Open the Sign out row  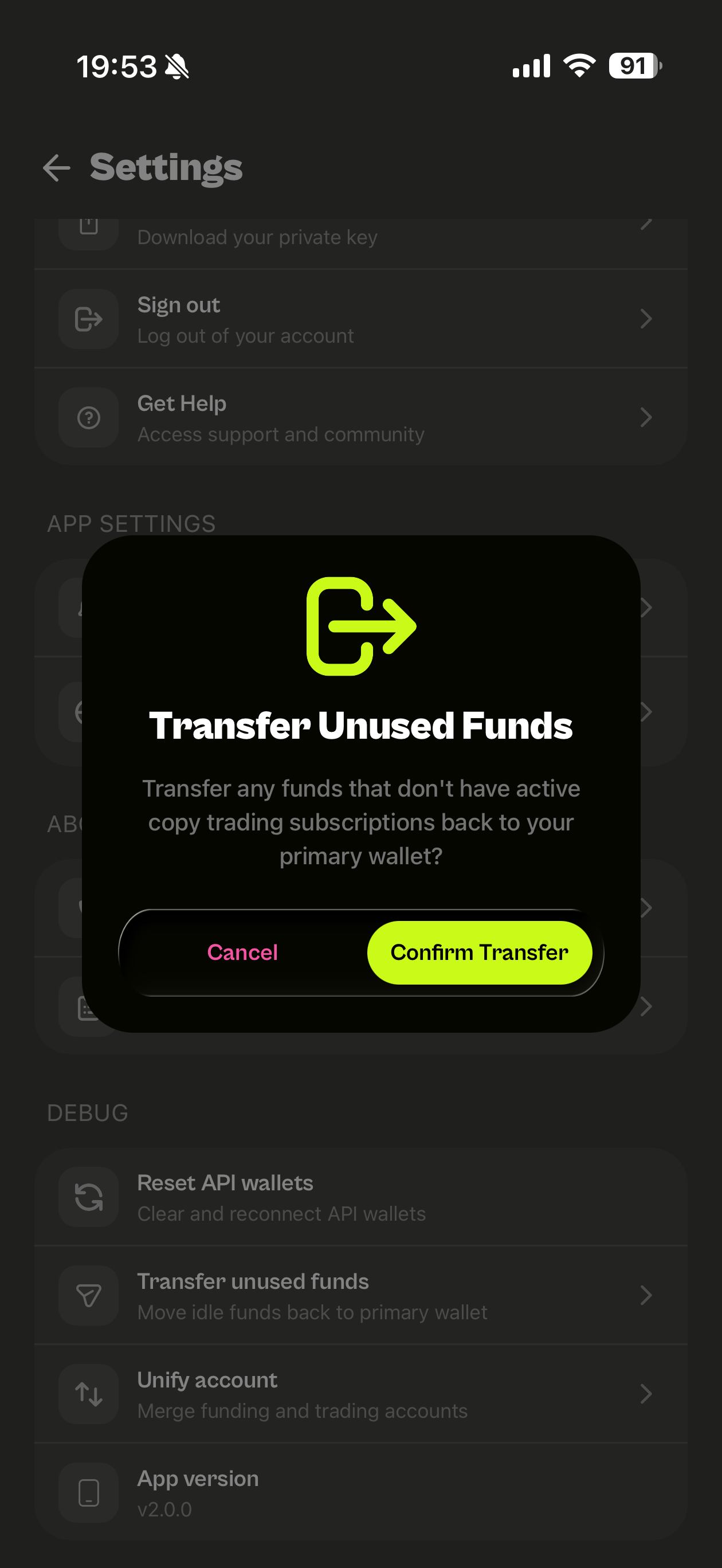click(360, 319)
